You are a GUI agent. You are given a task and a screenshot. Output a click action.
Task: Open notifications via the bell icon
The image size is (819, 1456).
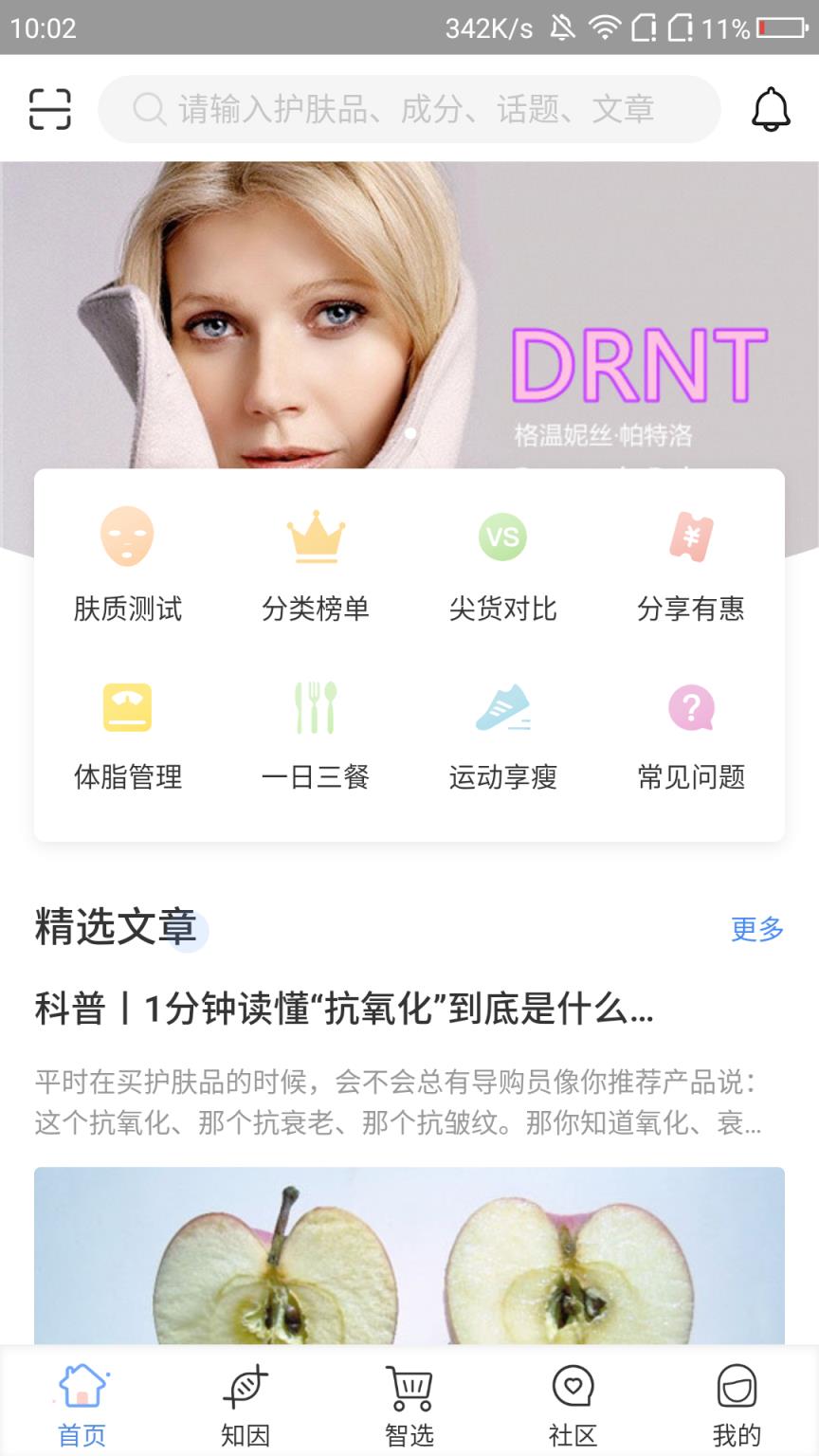pyautogui.click(x=770, y=107)
